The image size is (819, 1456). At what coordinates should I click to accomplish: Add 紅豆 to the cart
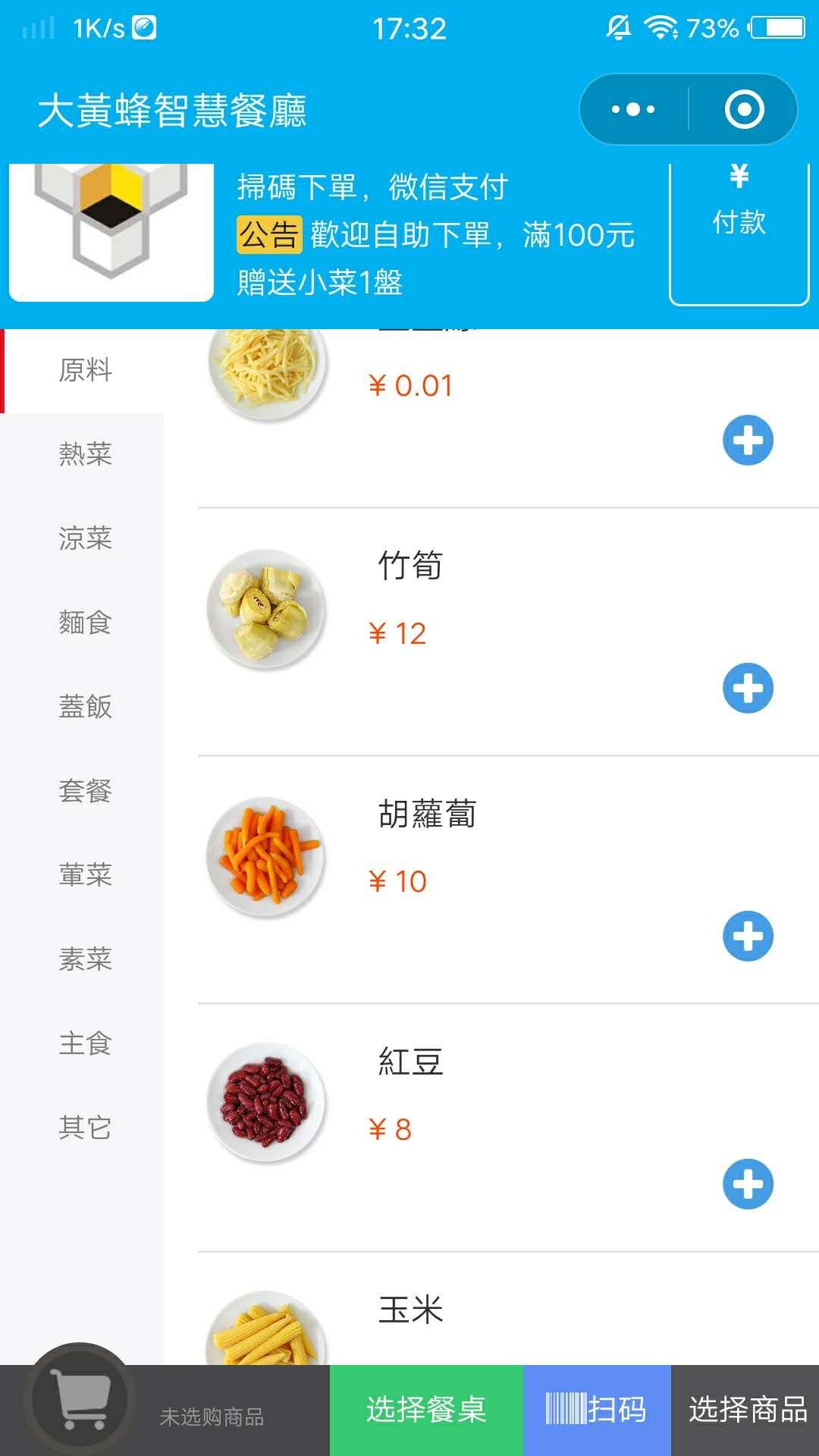click(x=748, y=1185)
